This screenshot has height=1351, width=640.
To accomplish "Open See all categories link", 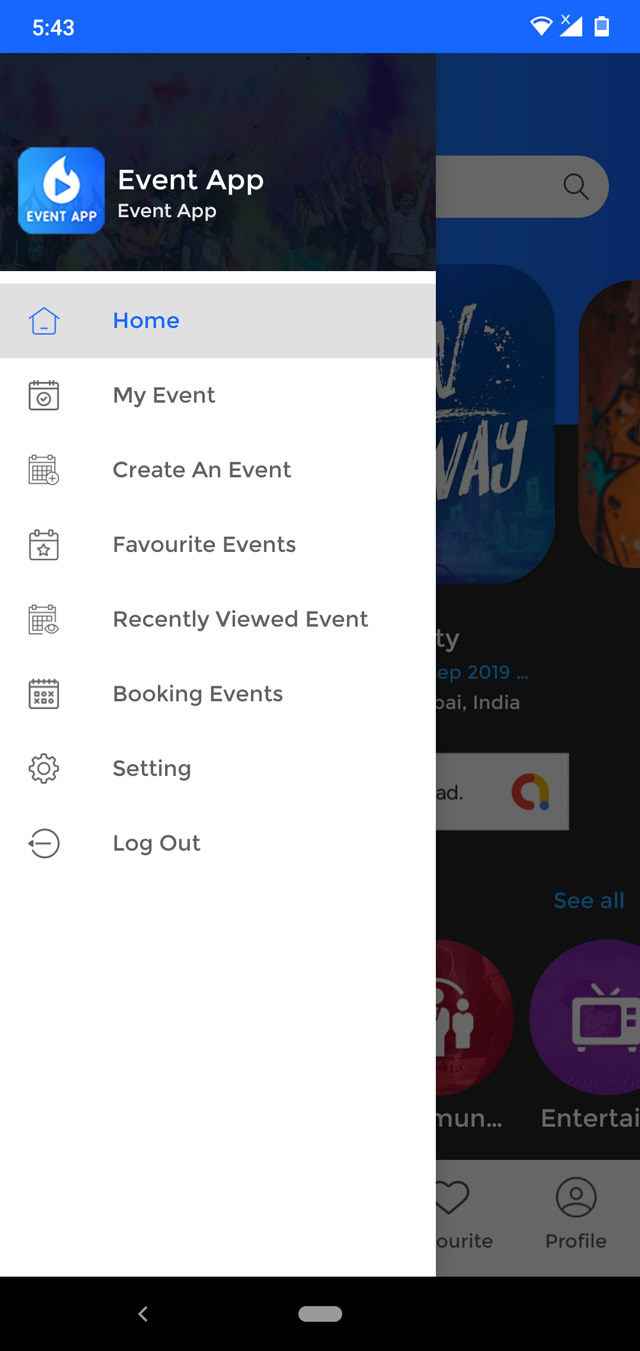I will point(589,901).
